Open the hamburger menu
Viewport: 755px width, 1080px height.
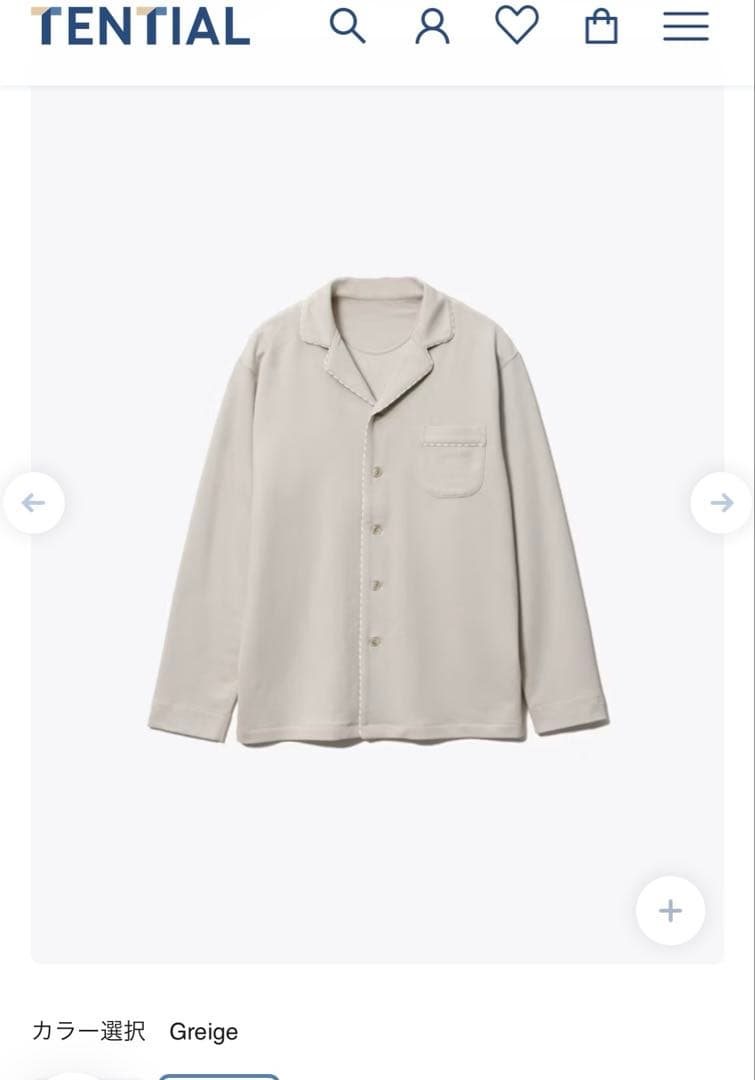click(686, 26)
